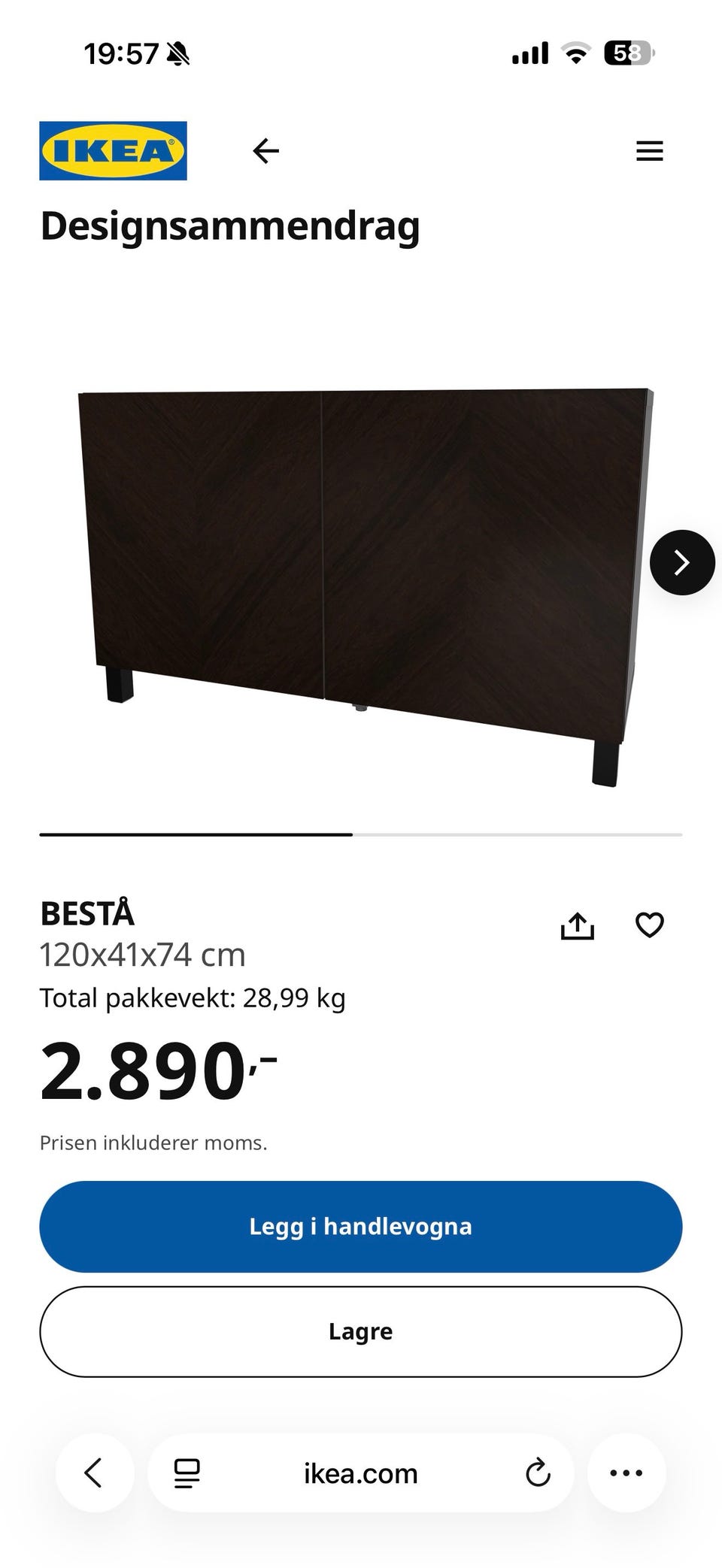Open the browser tabs and page menu

point(187,1473)
